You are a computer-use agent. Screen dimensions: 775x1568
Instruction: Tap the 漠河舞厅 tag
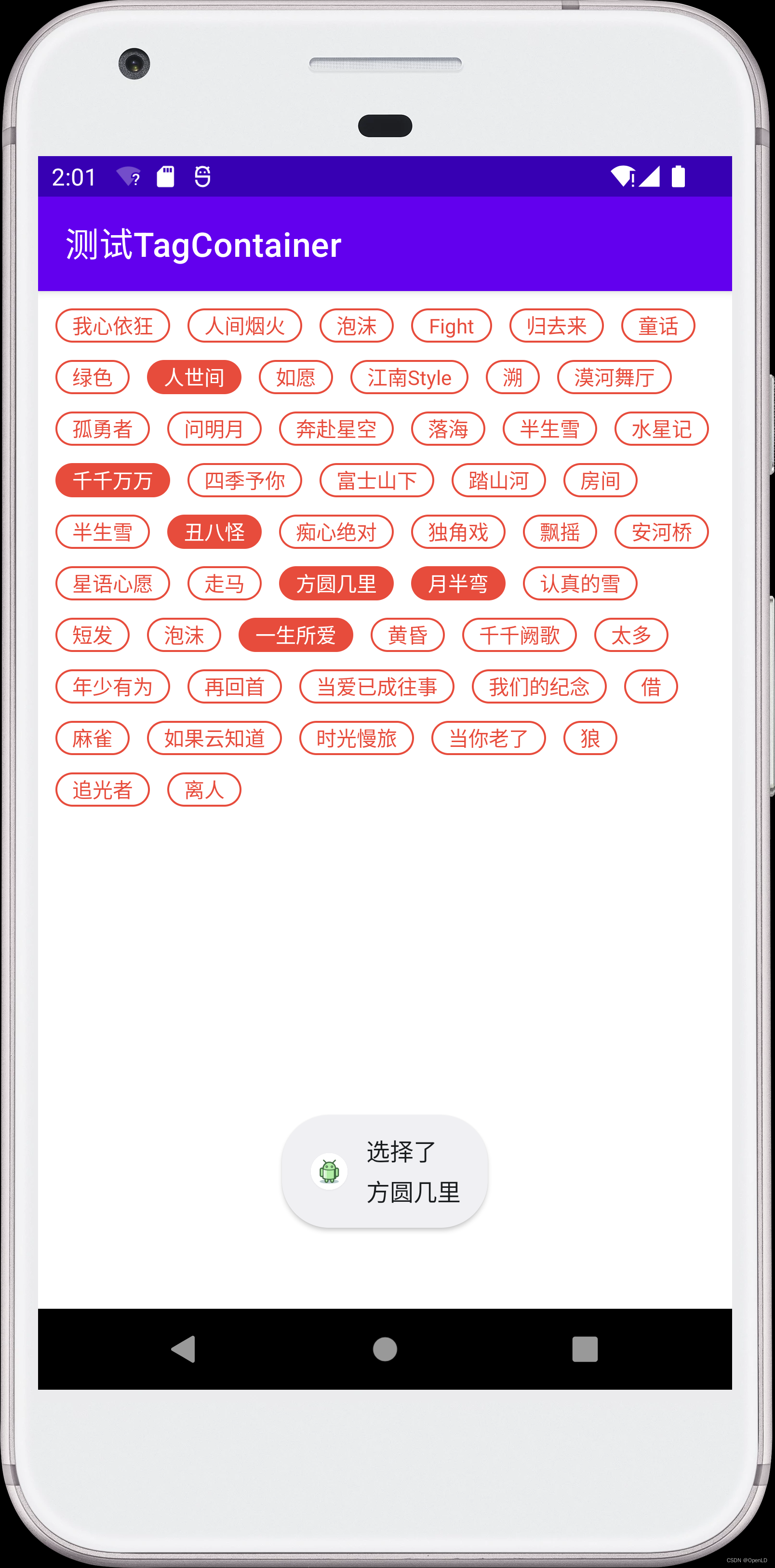[x=614, y=377]
